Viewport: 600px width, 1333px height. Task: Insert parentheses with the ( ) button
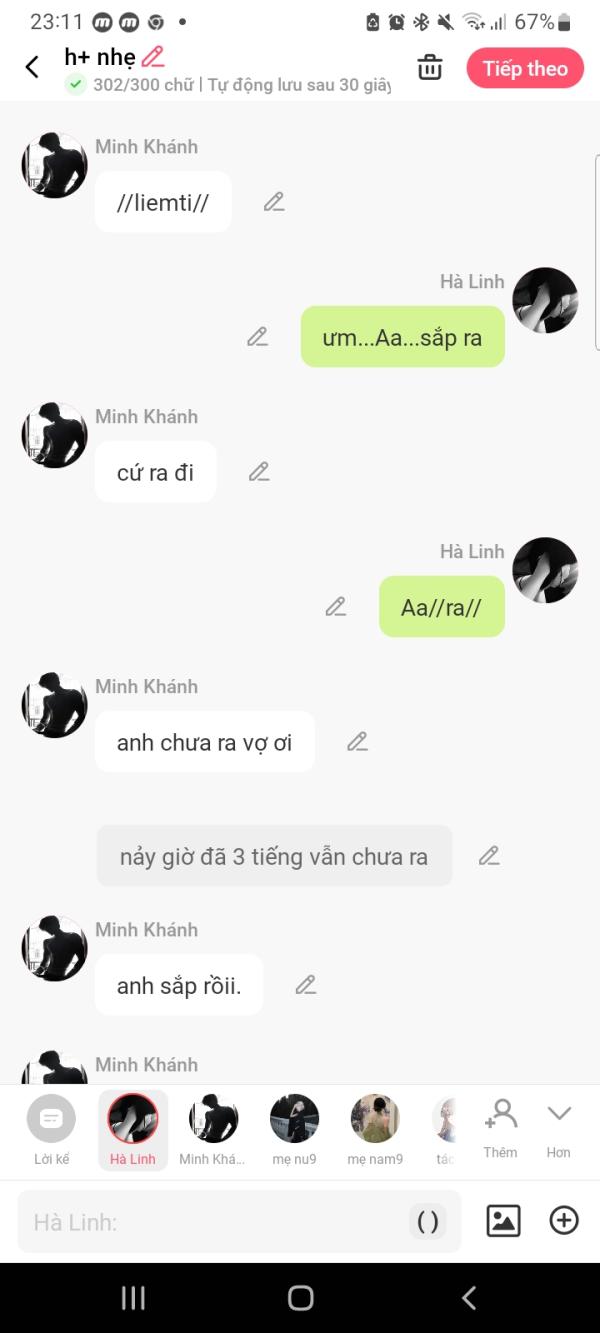click(428, 1221)
